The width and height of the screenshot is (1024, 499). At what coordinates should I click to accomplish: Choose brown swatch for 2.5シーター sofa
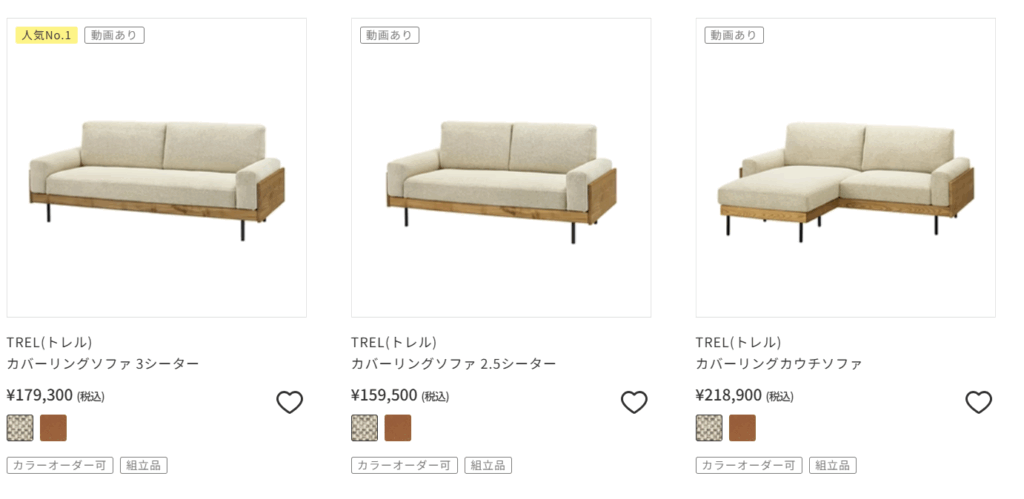coord(398,428)
